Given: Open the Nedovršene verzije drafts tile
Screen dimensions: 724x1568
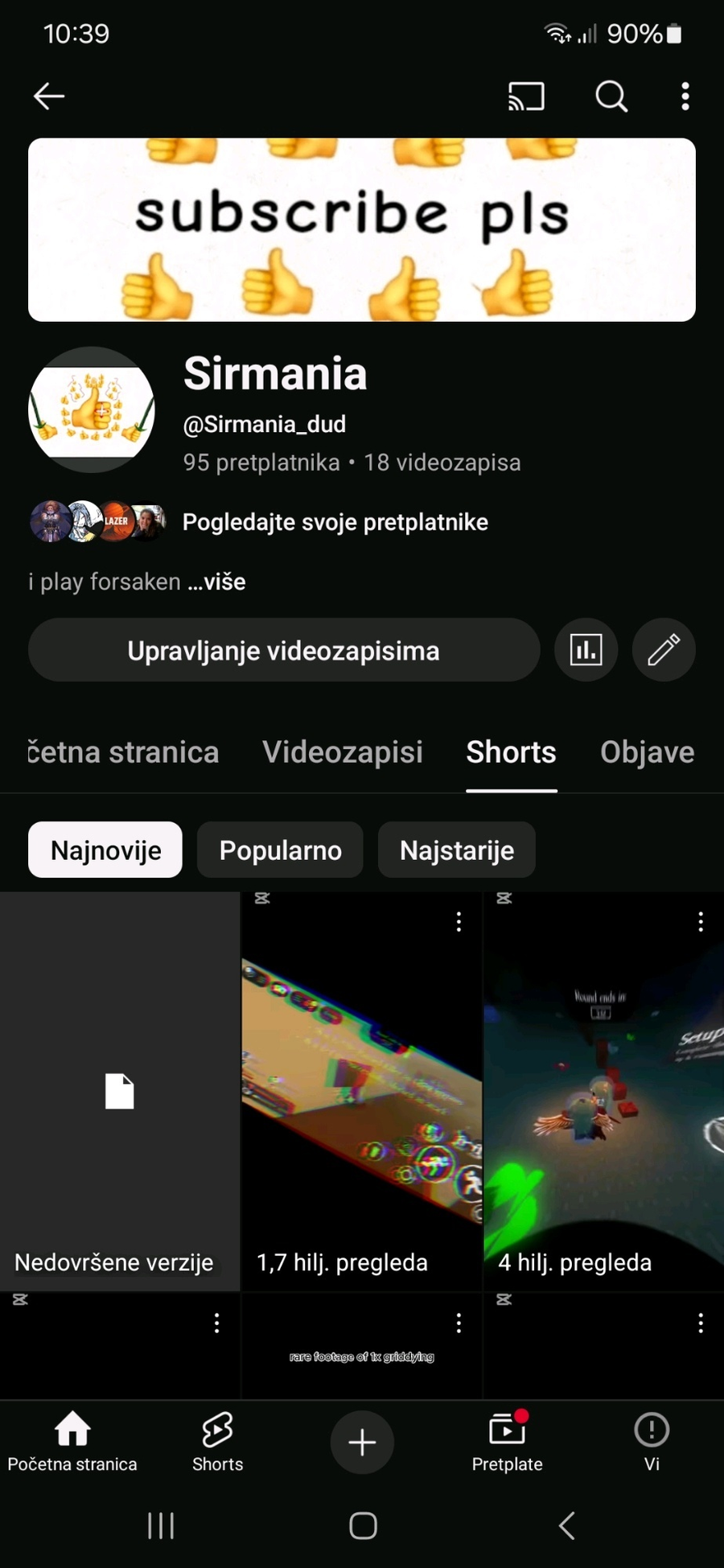Looking at the screenshot, I should [x=120, y=1092].
